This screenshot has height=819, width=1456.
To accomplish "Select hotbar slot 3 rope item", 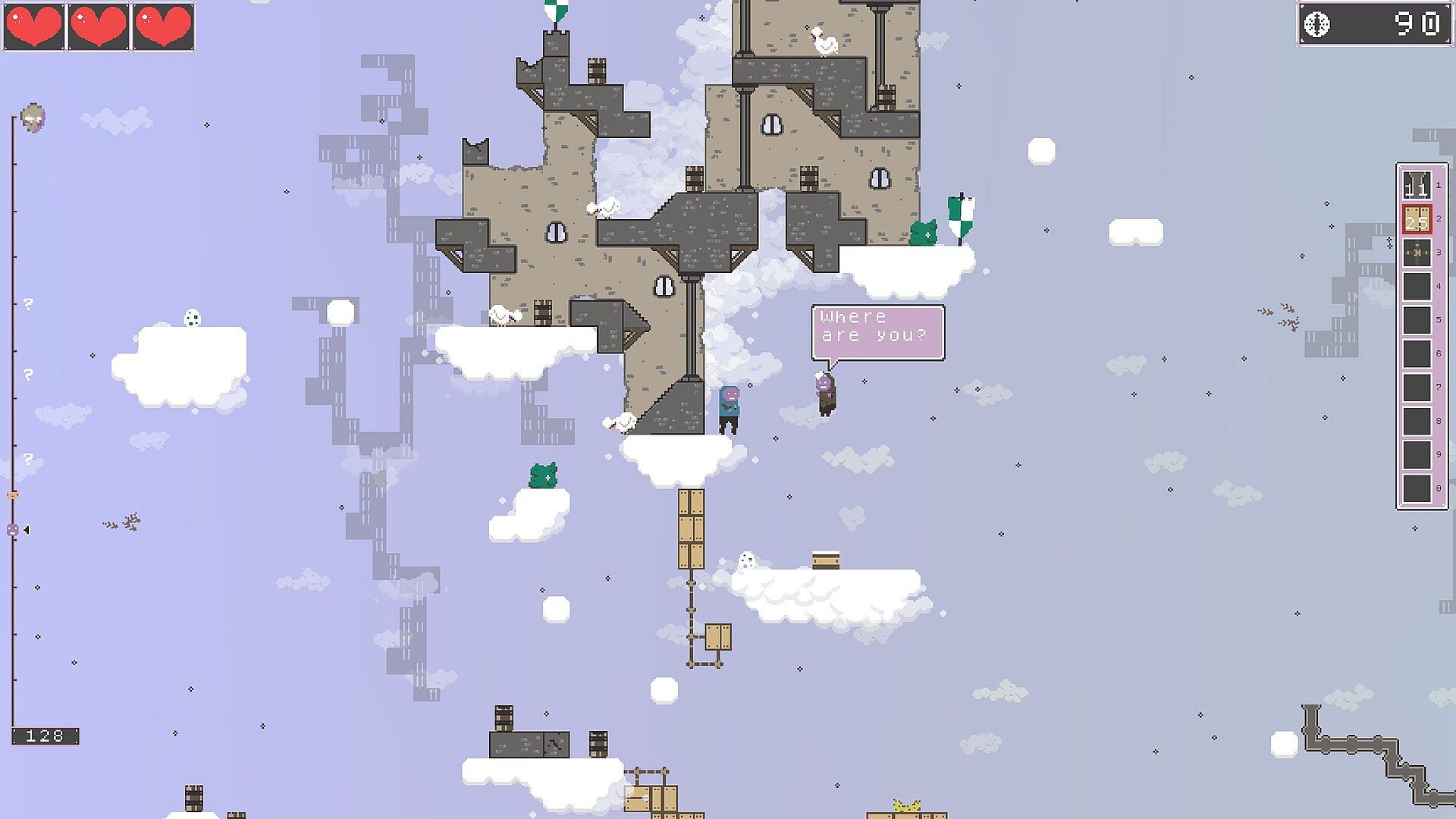I will pos(1416,253).
